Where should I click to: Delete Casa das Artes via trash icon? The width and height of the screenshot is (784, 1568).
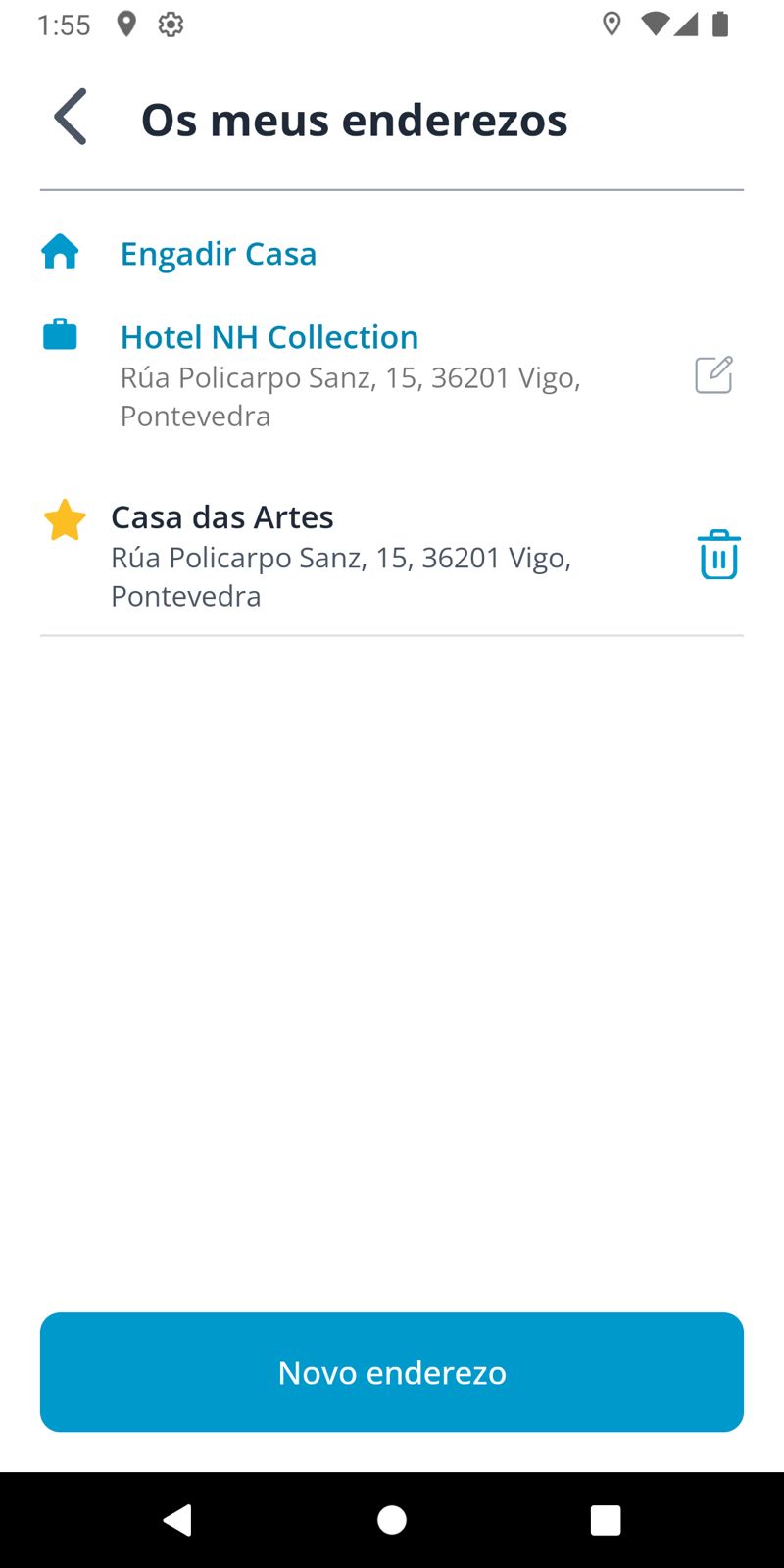coord(718,554)
